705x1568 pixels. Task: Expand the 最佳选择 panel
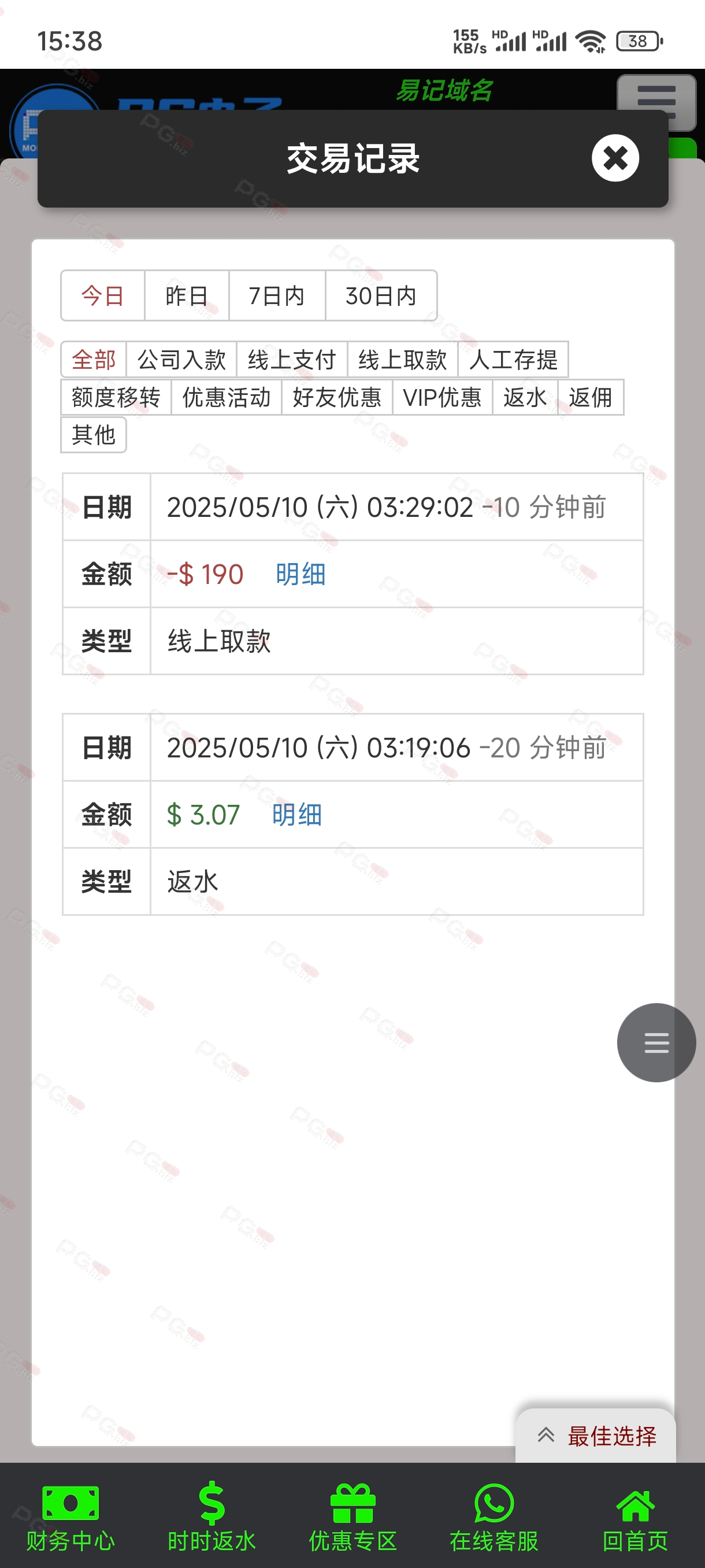click(596, 1436)
